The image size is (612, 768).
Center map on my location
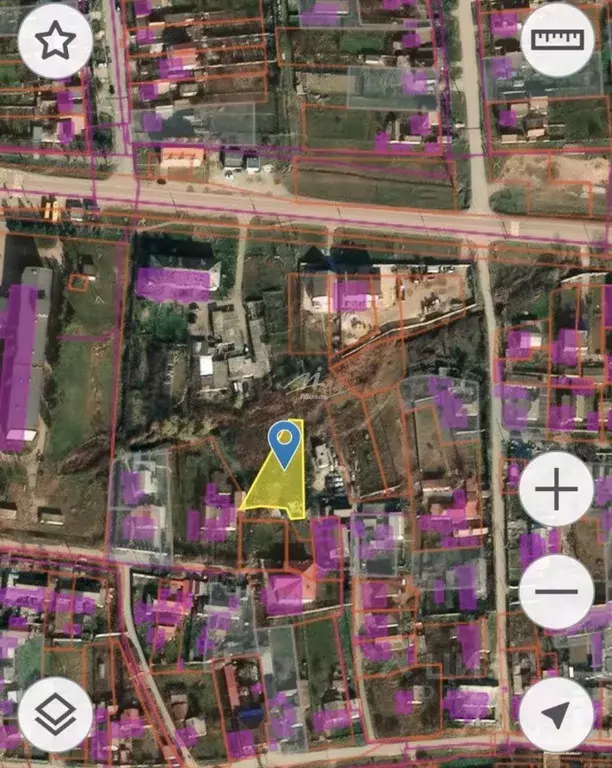coord(557,714)
